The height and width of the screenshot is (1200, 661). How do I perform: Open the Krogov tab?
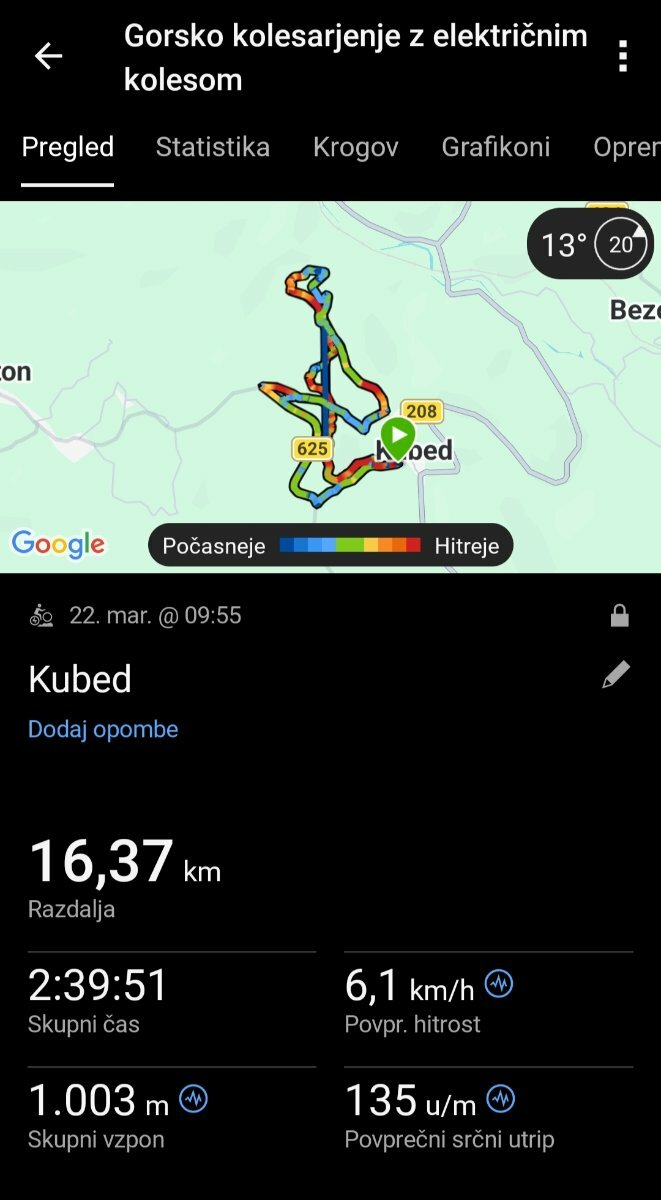355,147
